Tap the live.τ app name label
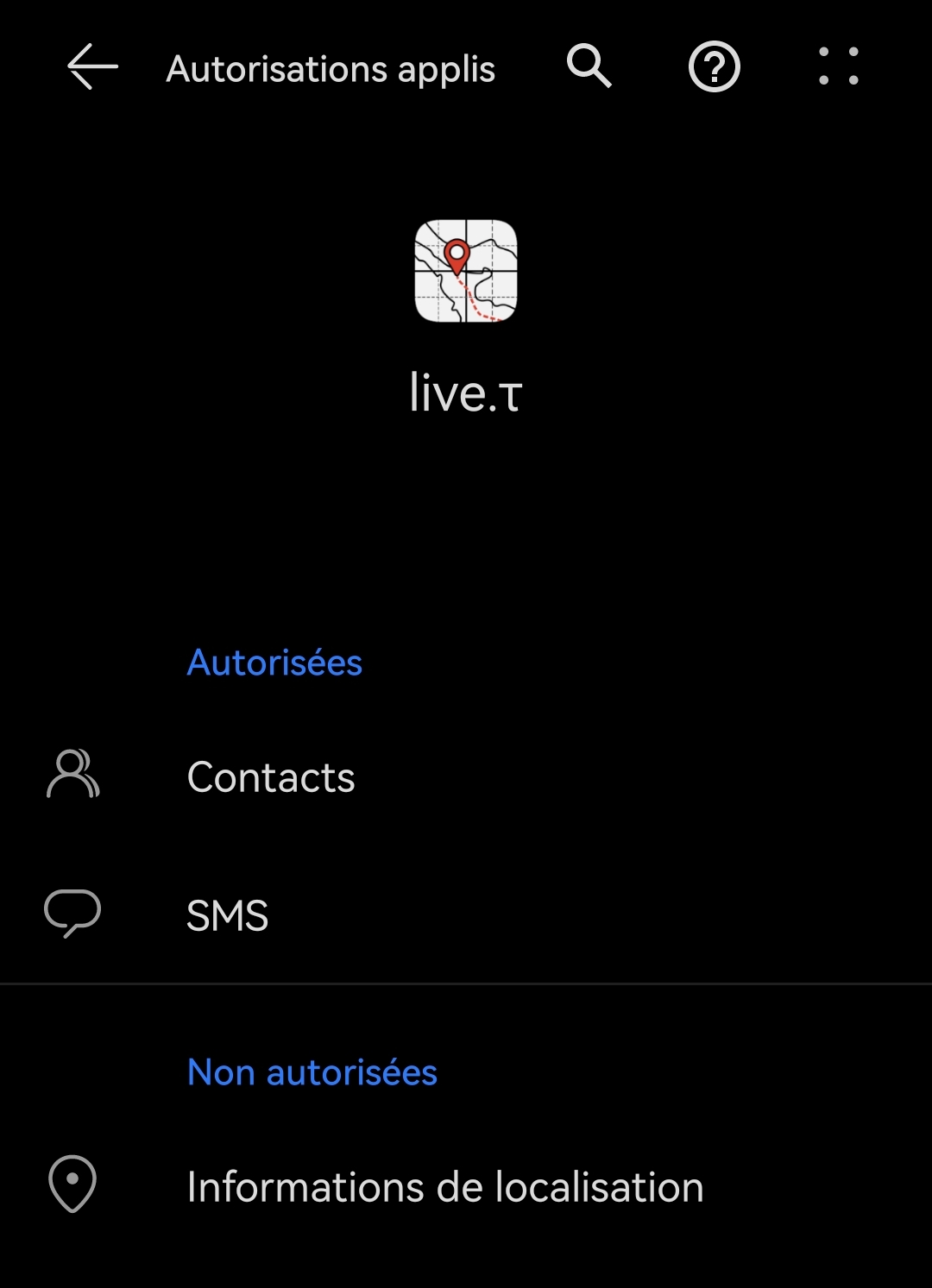932x1288 pixels. pos(466,393)
